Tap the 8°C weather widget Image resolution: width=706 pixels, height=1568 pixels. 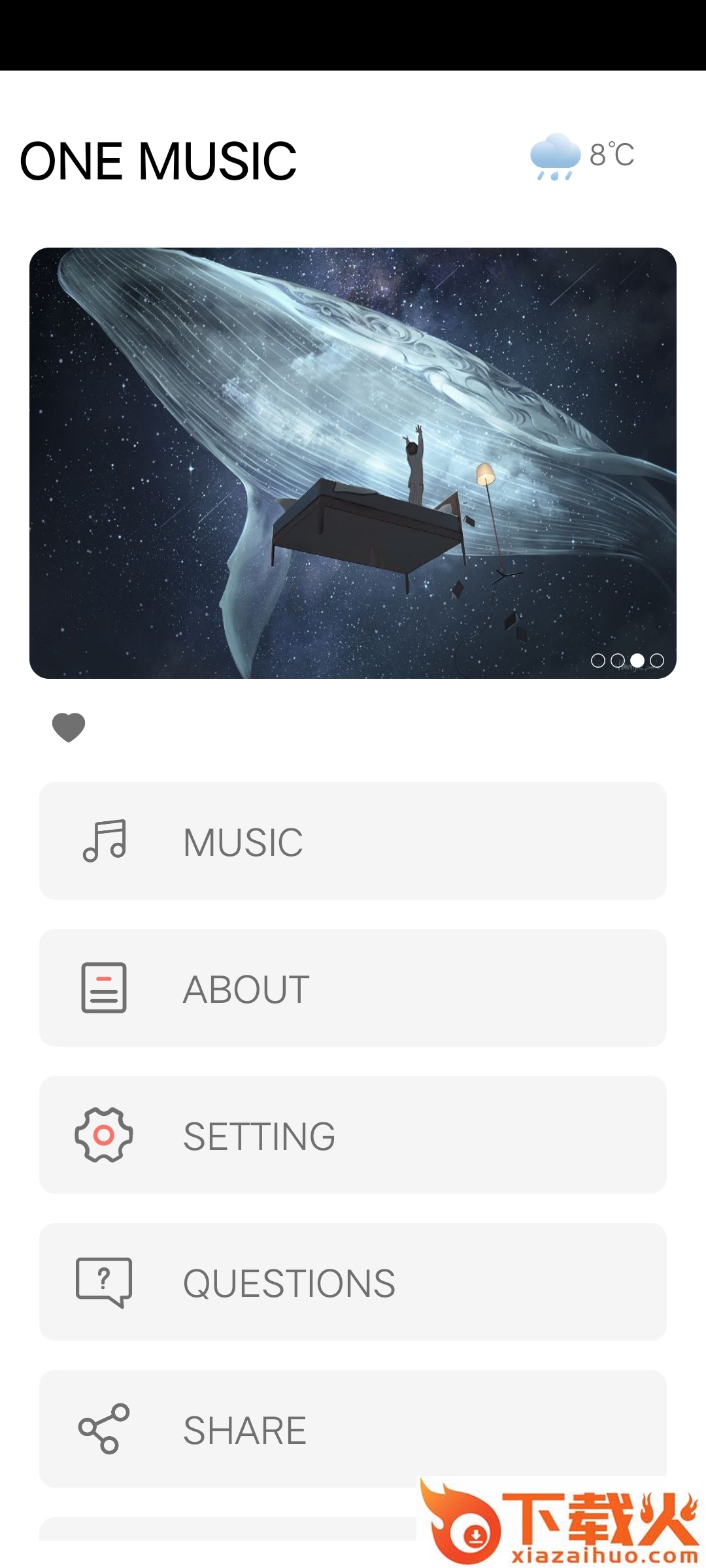click(582, 157)
